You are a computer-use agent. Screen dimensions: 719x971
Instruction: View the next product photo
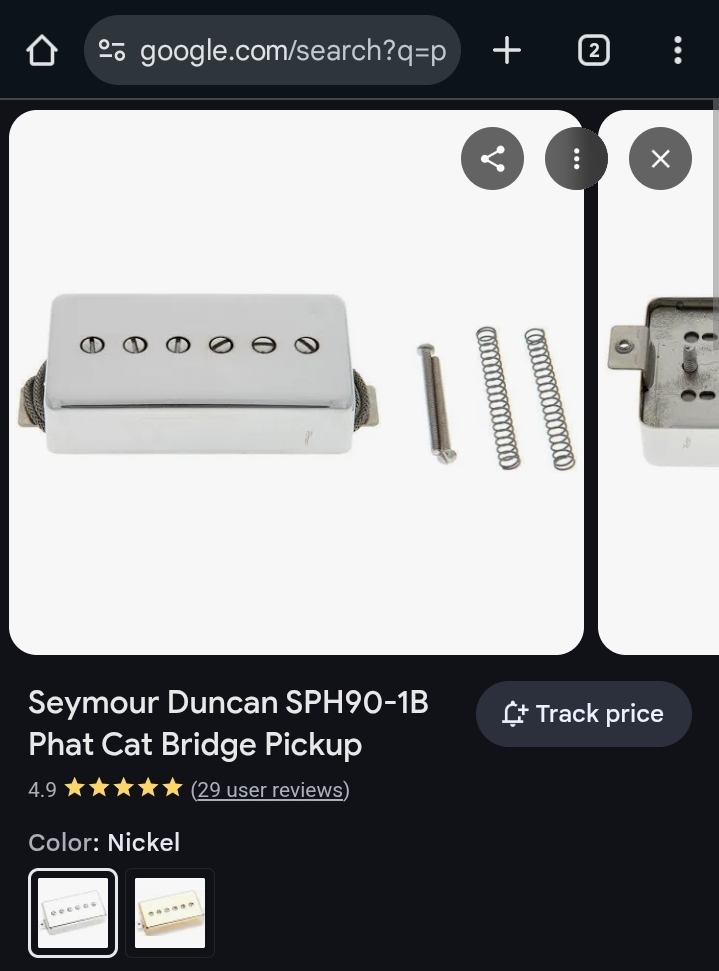point(660,400)
